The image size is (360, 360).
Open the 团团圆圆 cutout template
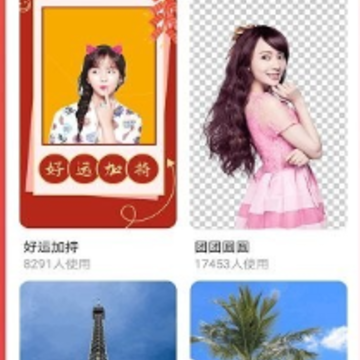269,113
